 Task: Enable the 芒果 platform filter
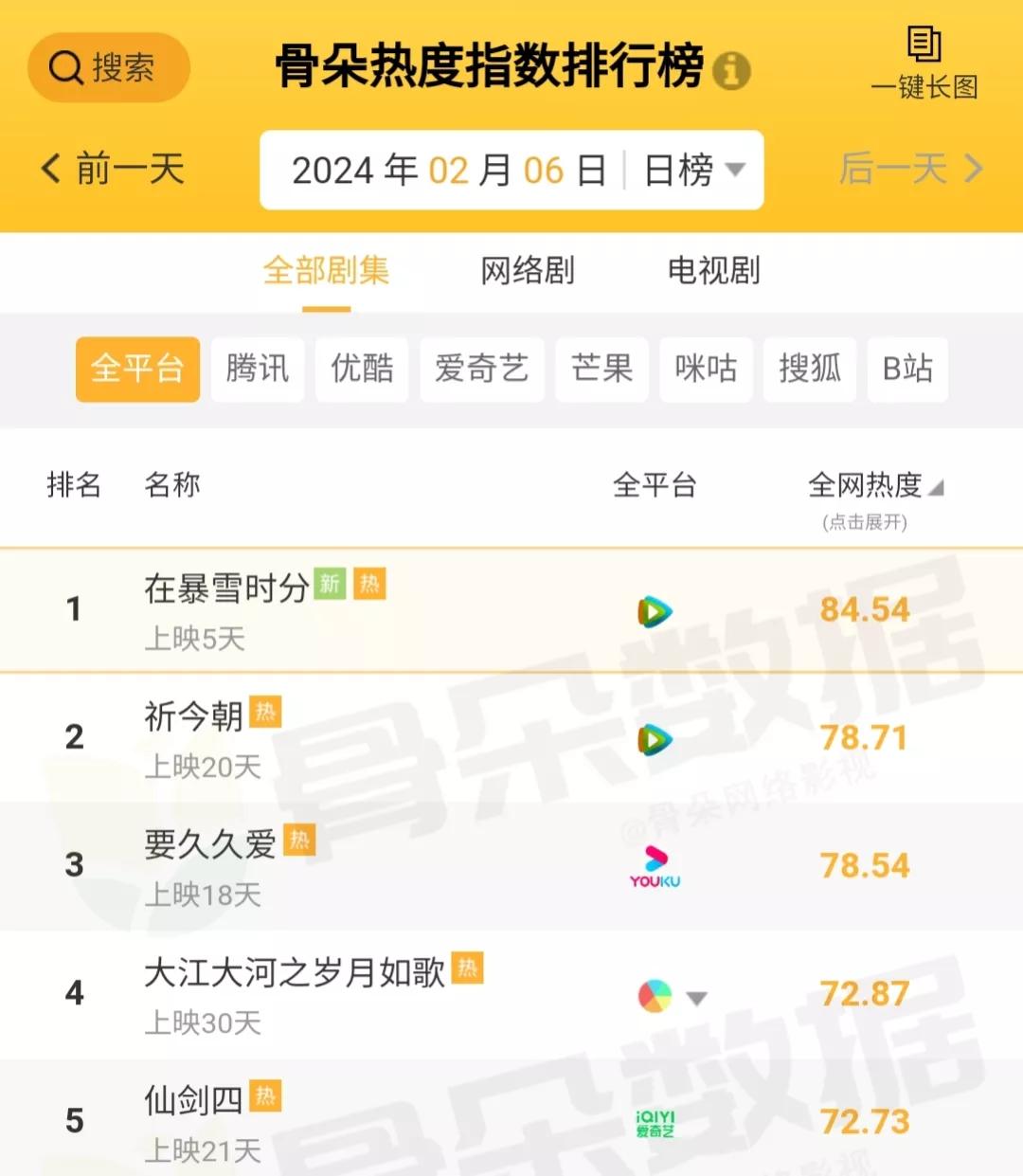click(601, 370)
